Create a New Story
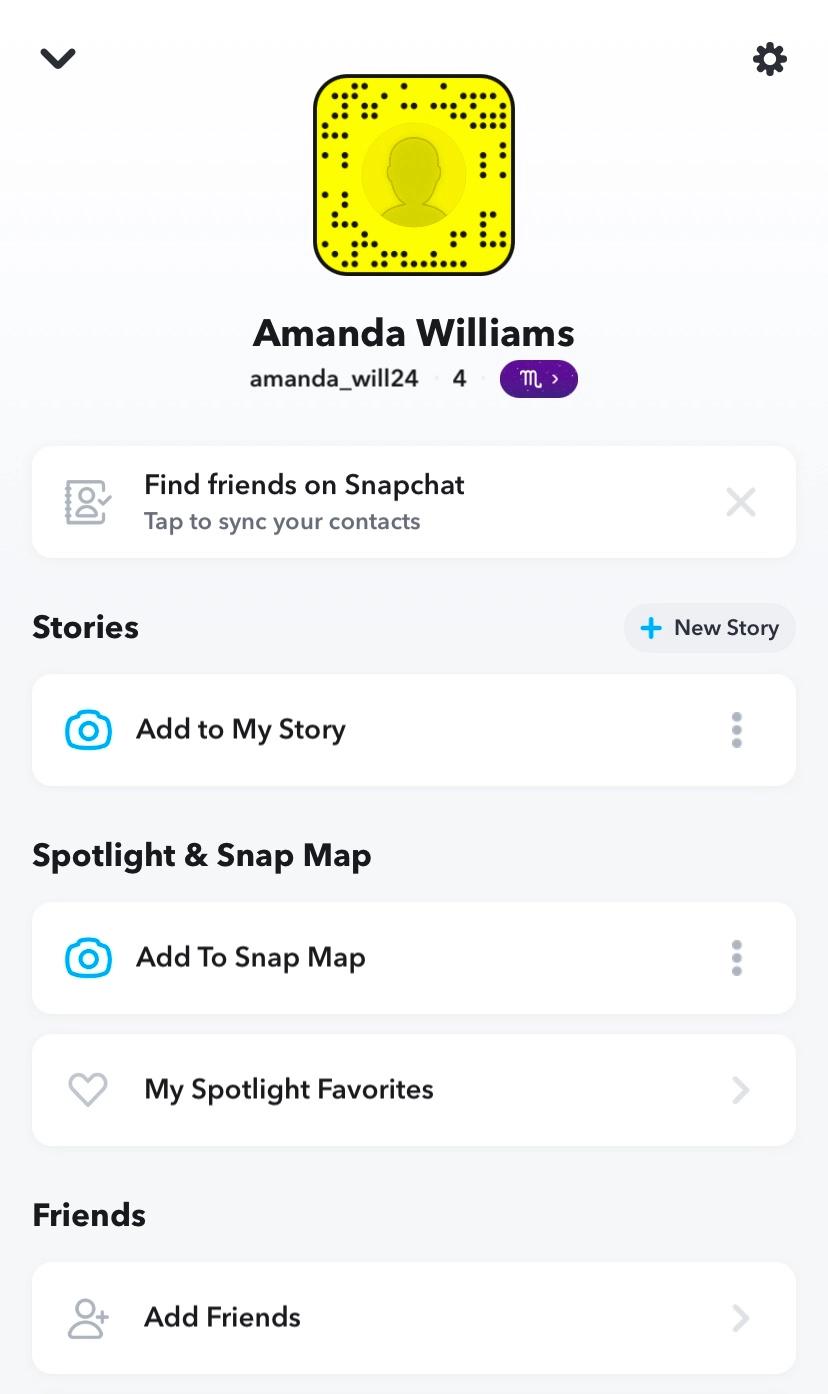This screenshot has width=828, height=1394. click(710, 628)
